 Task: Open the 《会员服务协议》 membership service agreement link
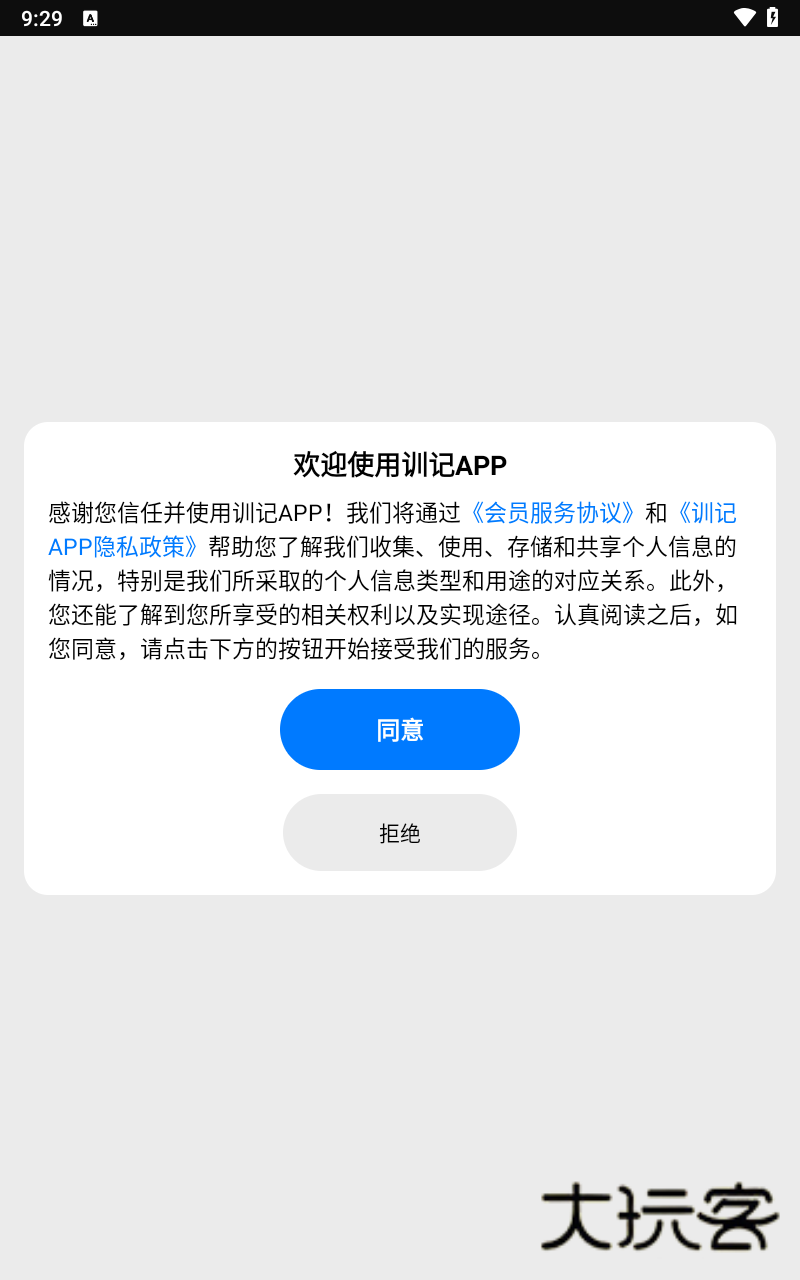point(551,513)
